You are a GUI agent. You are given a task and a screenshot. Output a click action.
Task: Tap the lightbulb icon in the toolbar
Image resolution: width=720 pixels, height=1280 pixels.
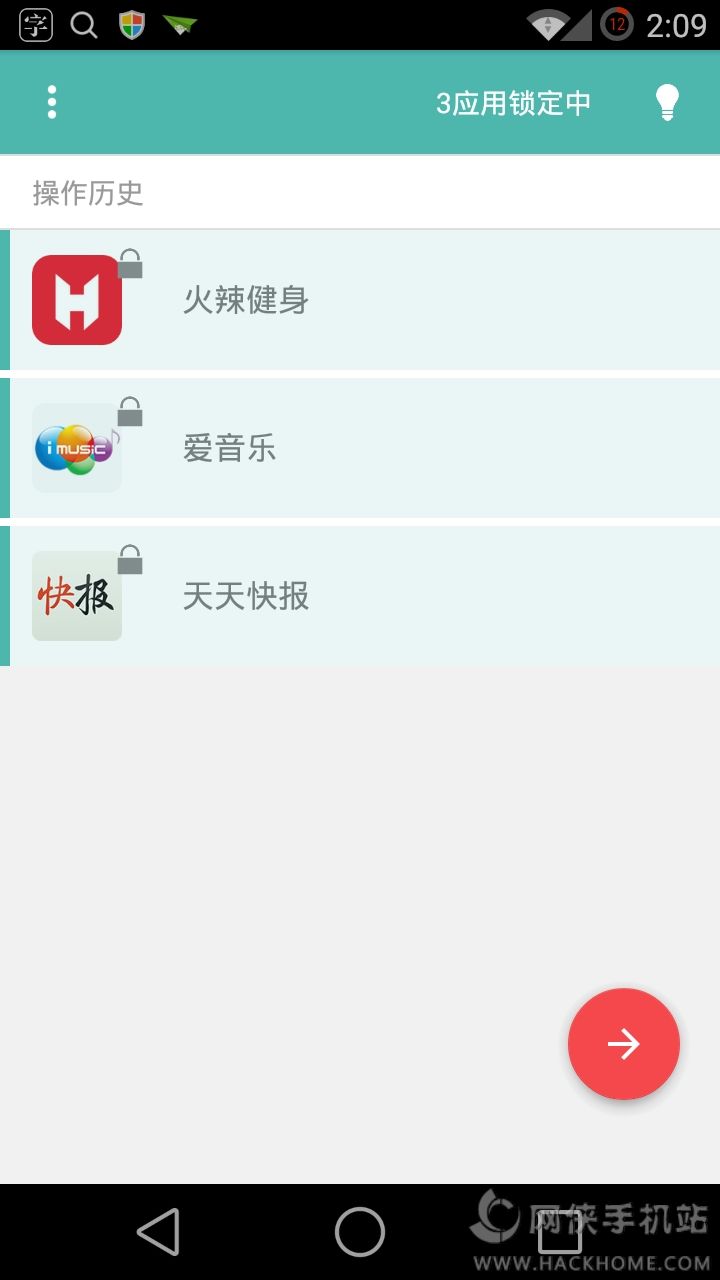(x=666, y=102)
